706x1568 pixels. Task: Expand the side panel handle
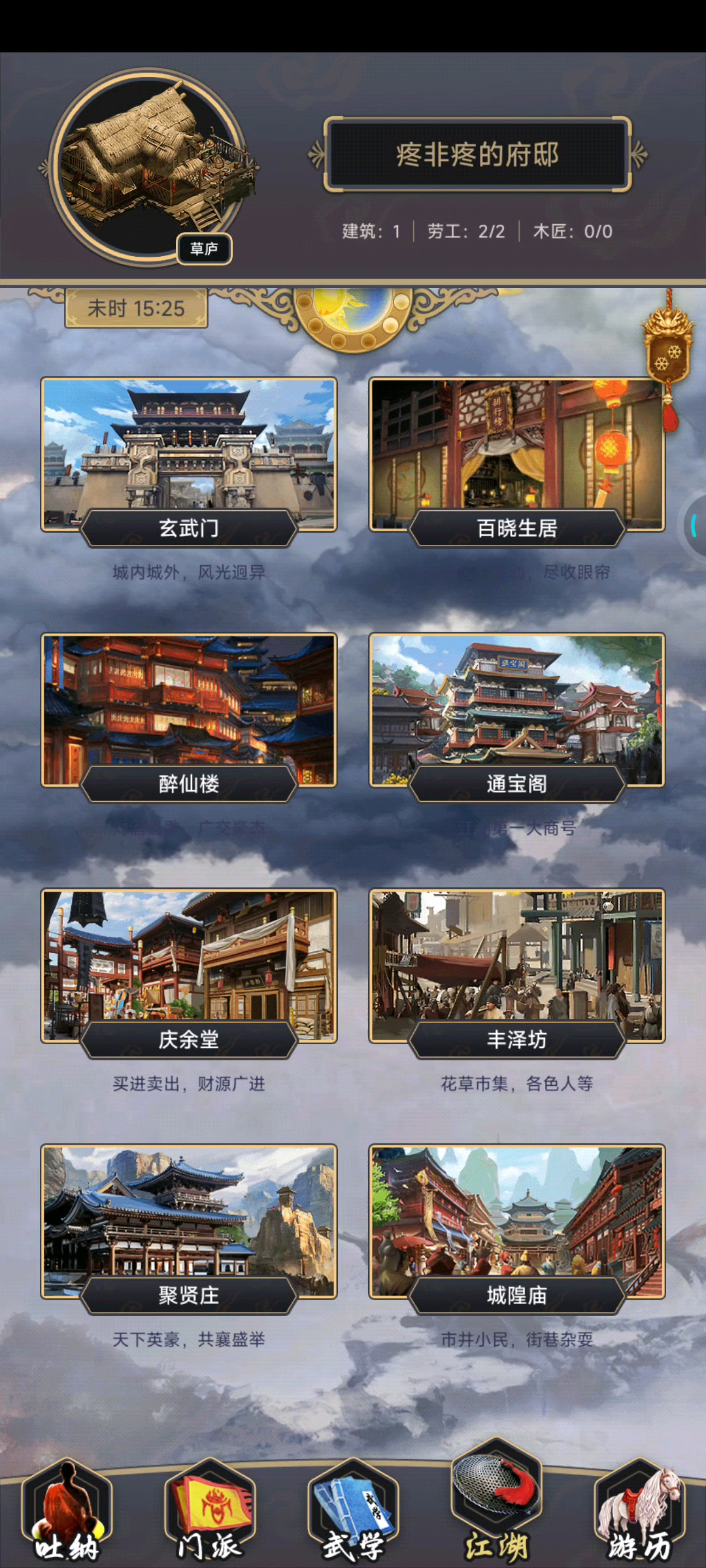694,525
